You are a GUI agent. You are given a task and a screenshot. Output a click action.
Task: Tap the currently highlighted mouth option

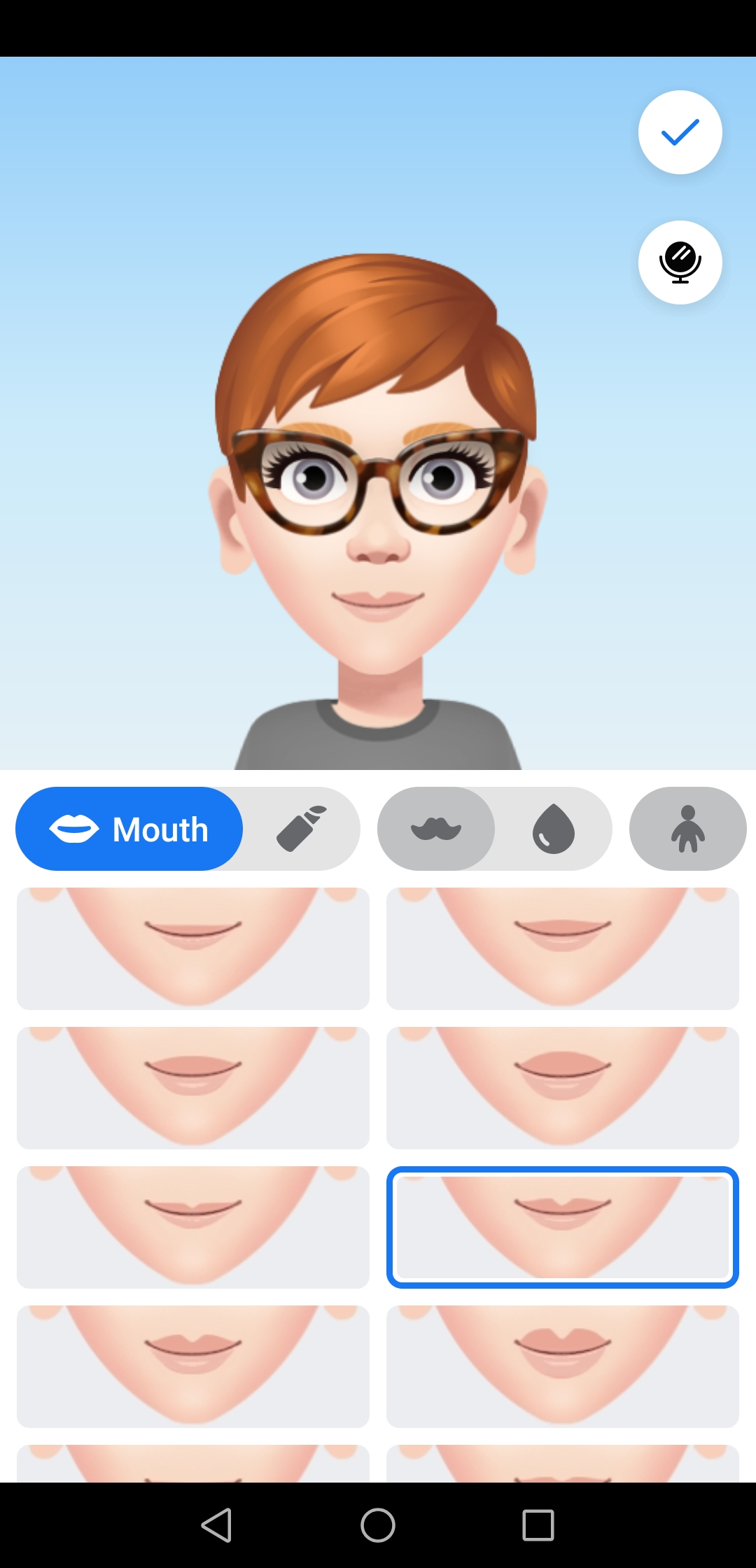pyautogui.click(x=563, y=1227)
